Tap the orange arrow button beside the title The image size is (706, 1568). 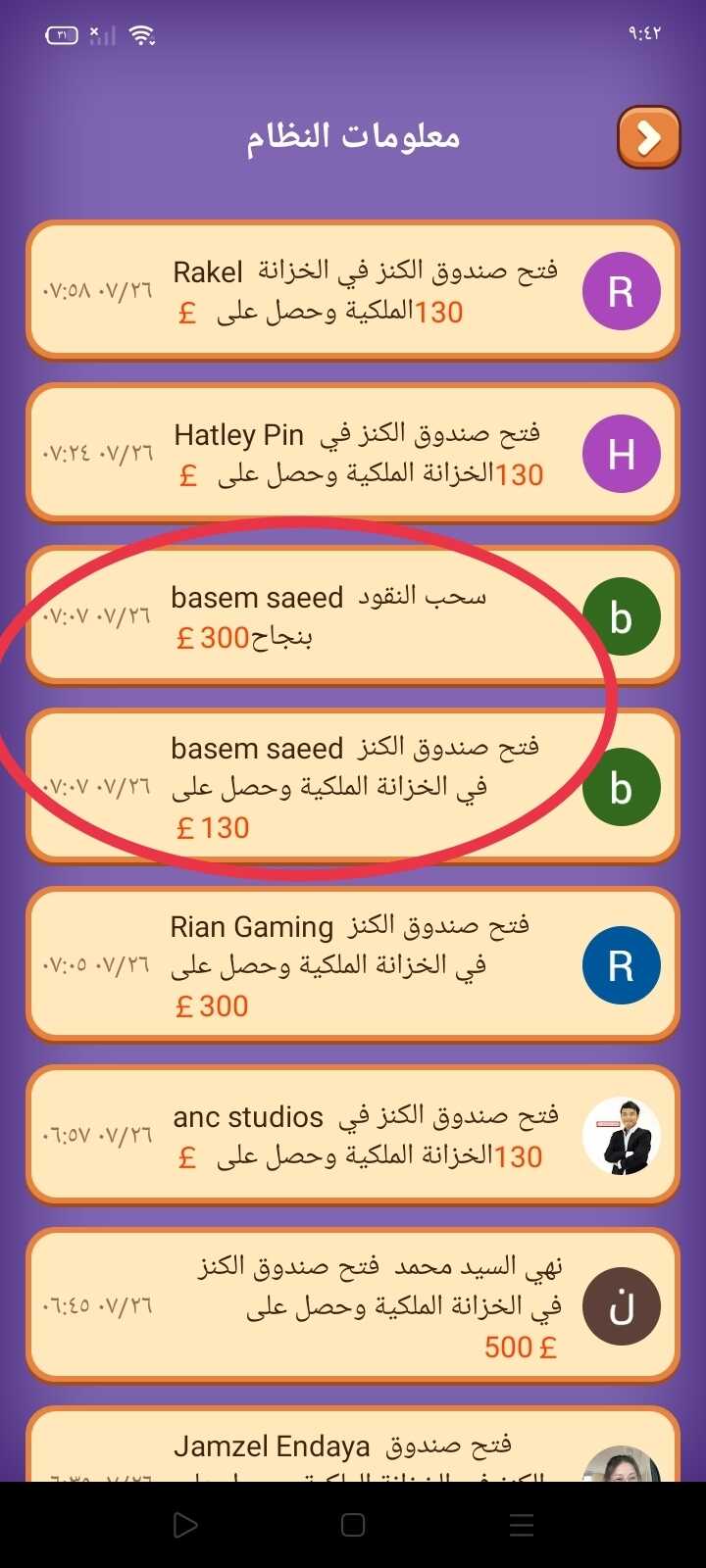pyautogui.click(x=648, y=137)
